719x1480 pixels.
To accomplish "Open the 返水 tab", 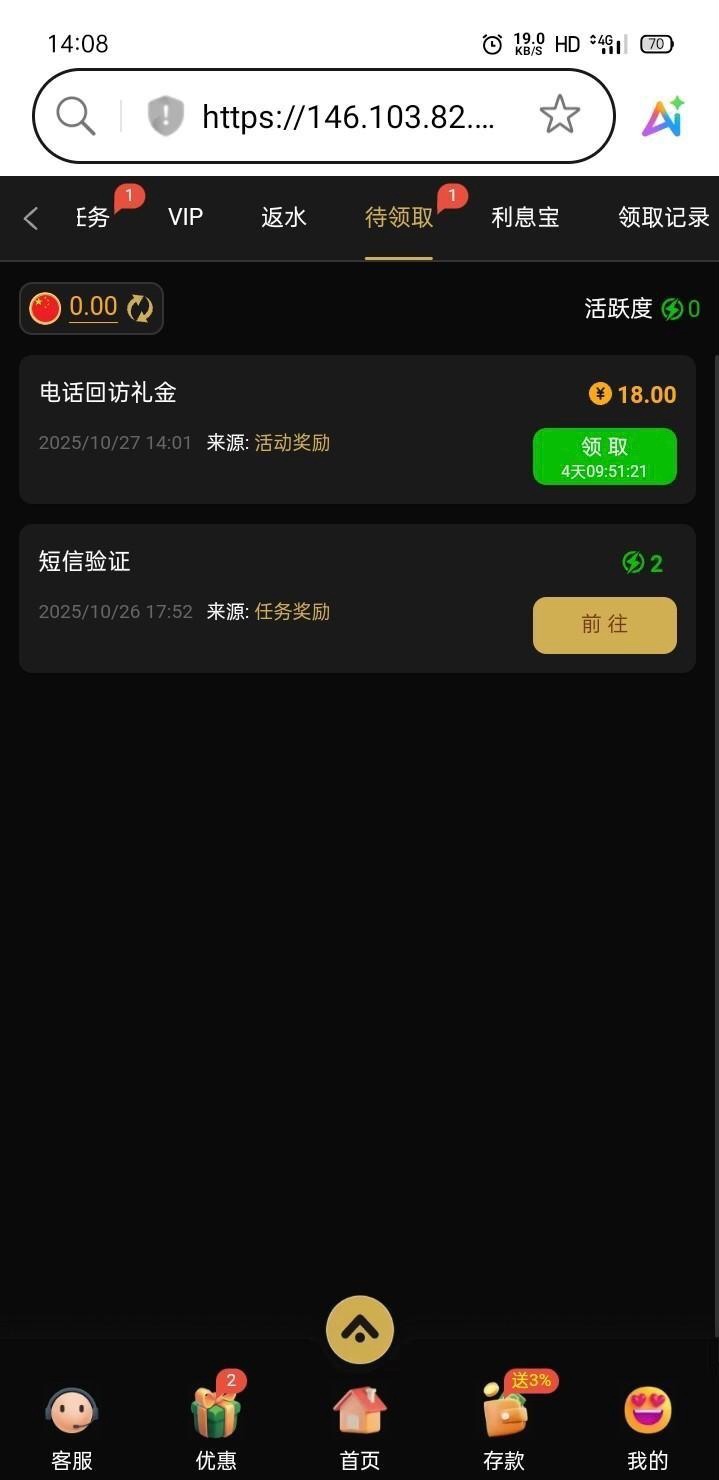I will (283, 218).
